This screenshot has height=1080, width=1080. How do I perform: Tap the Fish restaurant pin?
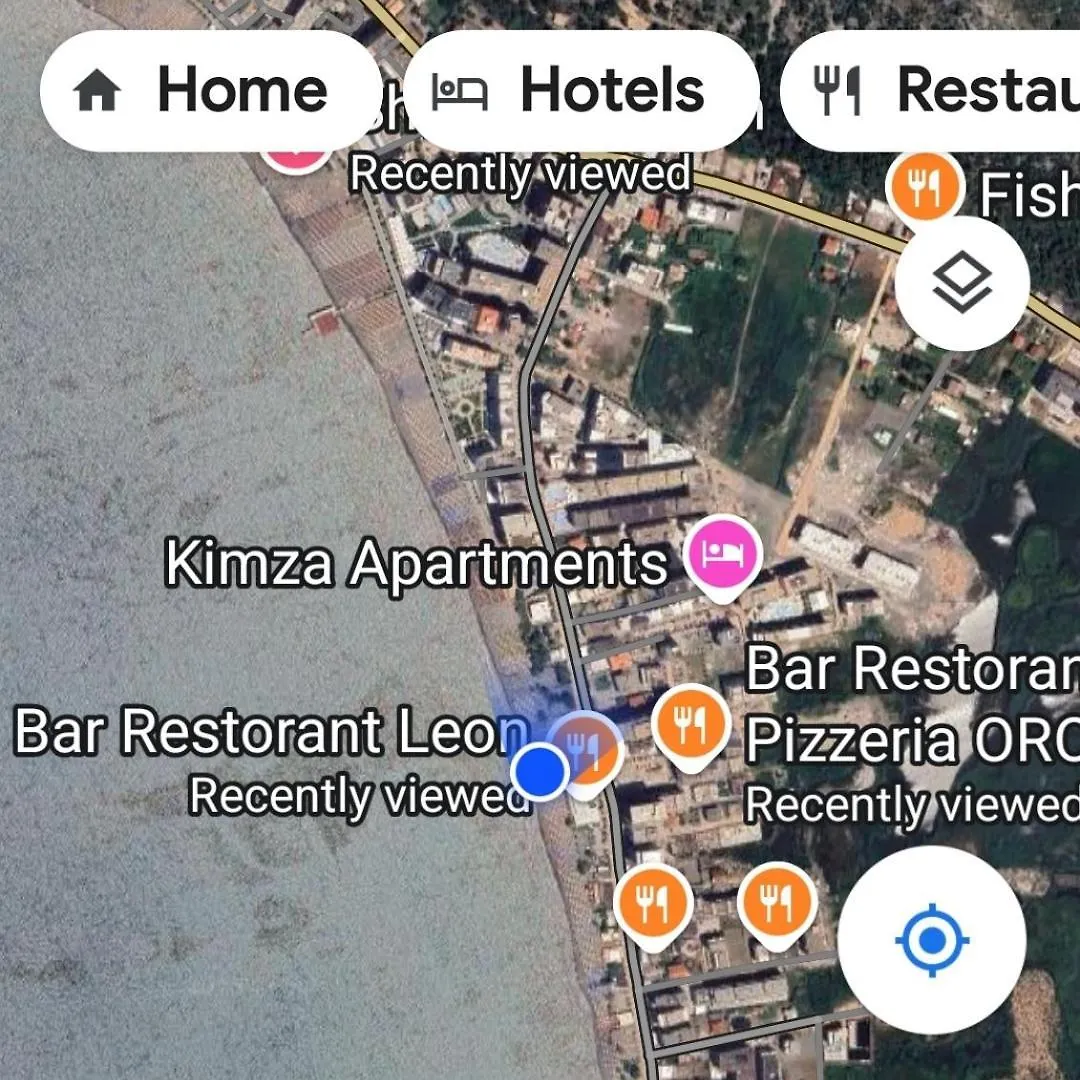[924, 187]
